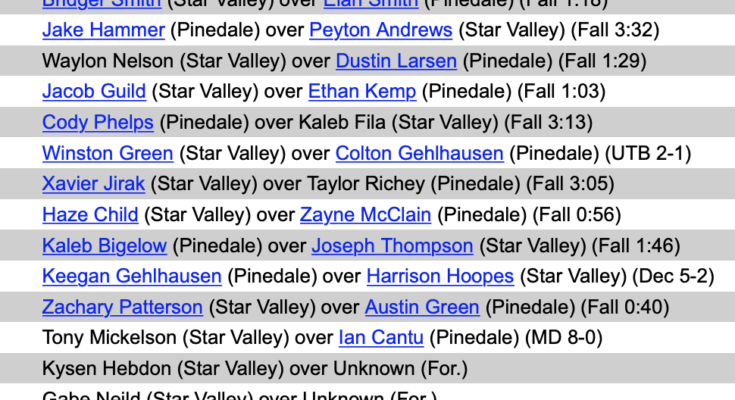Open Jake Hammer's wrestler profile link
This screenshot has height=400, width=735.
coord(104,30)
